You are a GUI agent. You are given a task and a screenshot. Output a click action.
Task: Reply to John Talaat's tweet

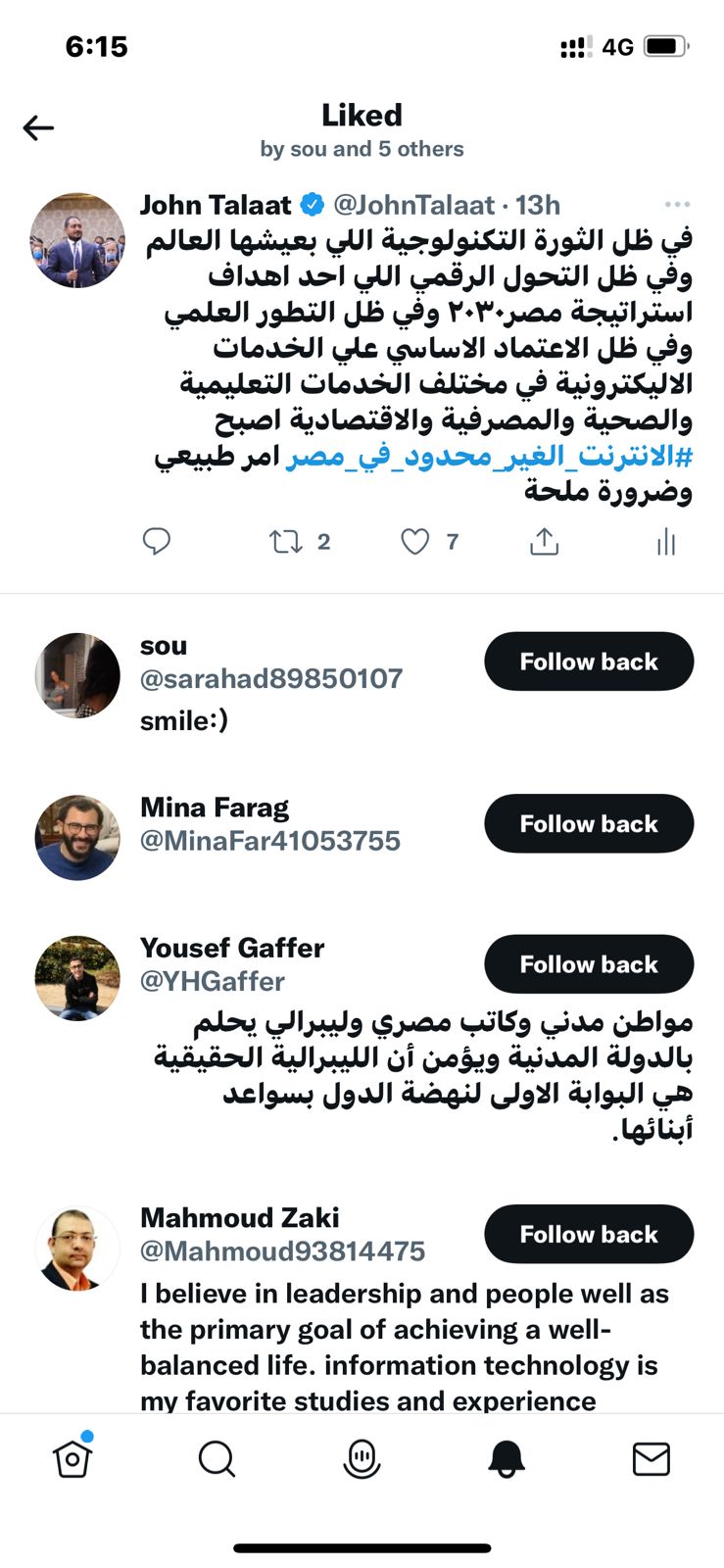pos(157,541)
